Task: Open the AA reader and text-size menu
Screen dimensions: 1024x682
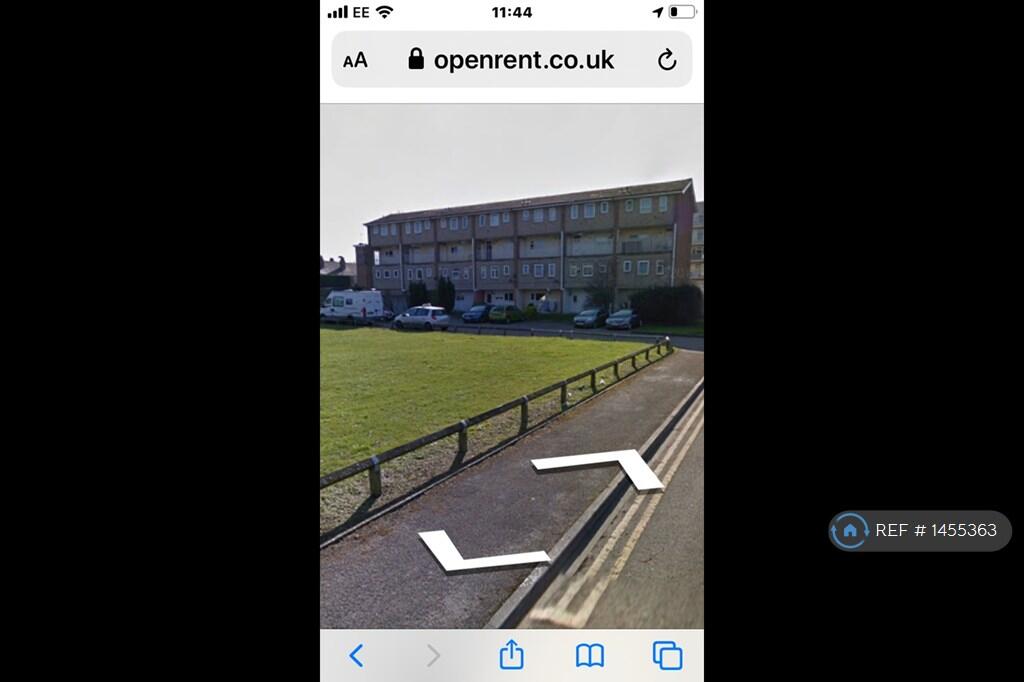Action: coord(355,60)
